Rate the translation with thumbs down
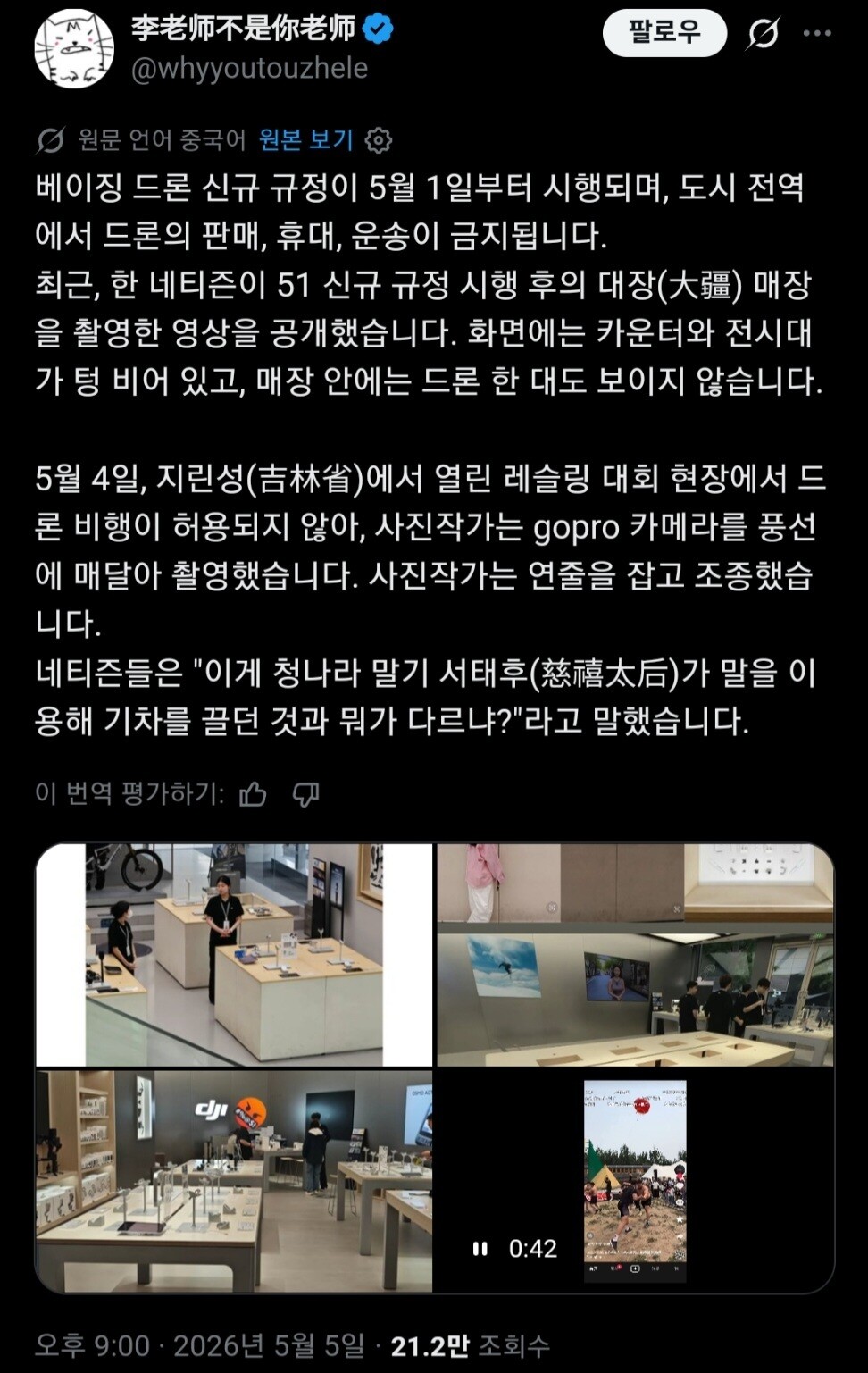 point(305,793)
